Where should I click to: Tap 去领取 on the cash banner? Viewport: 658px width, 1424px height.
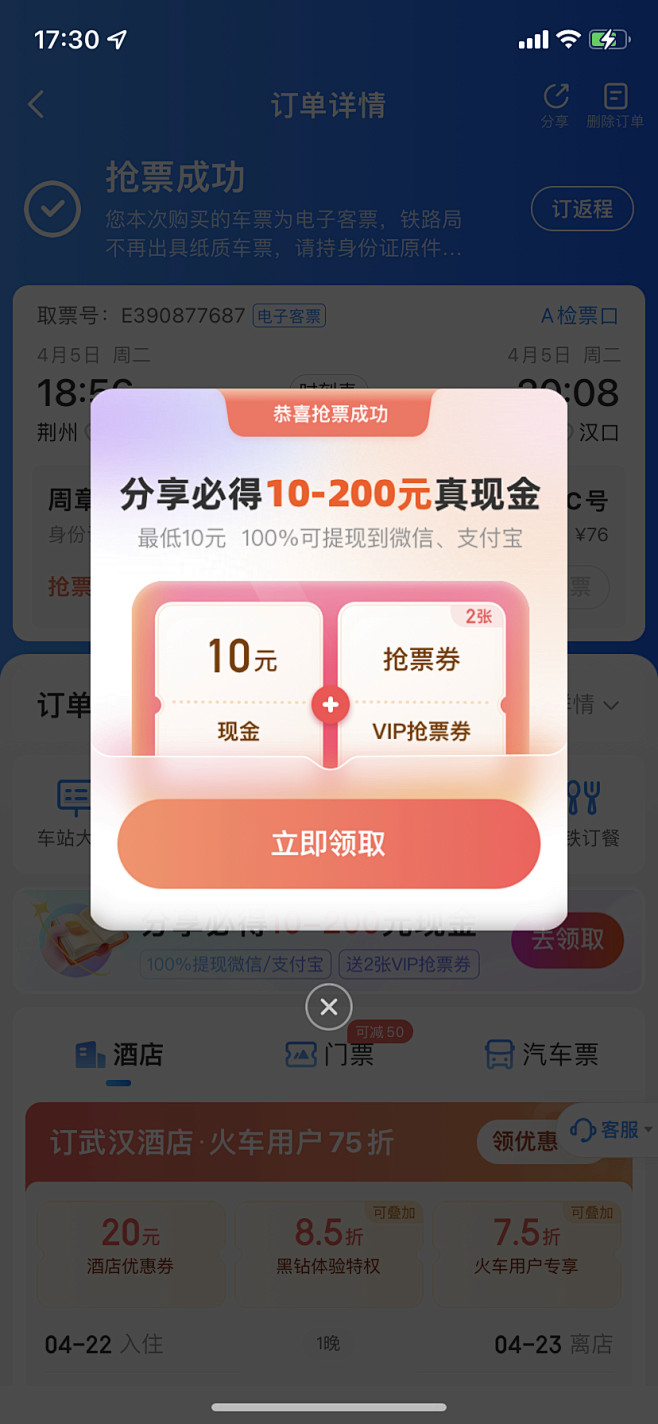[x=567, y=940]
